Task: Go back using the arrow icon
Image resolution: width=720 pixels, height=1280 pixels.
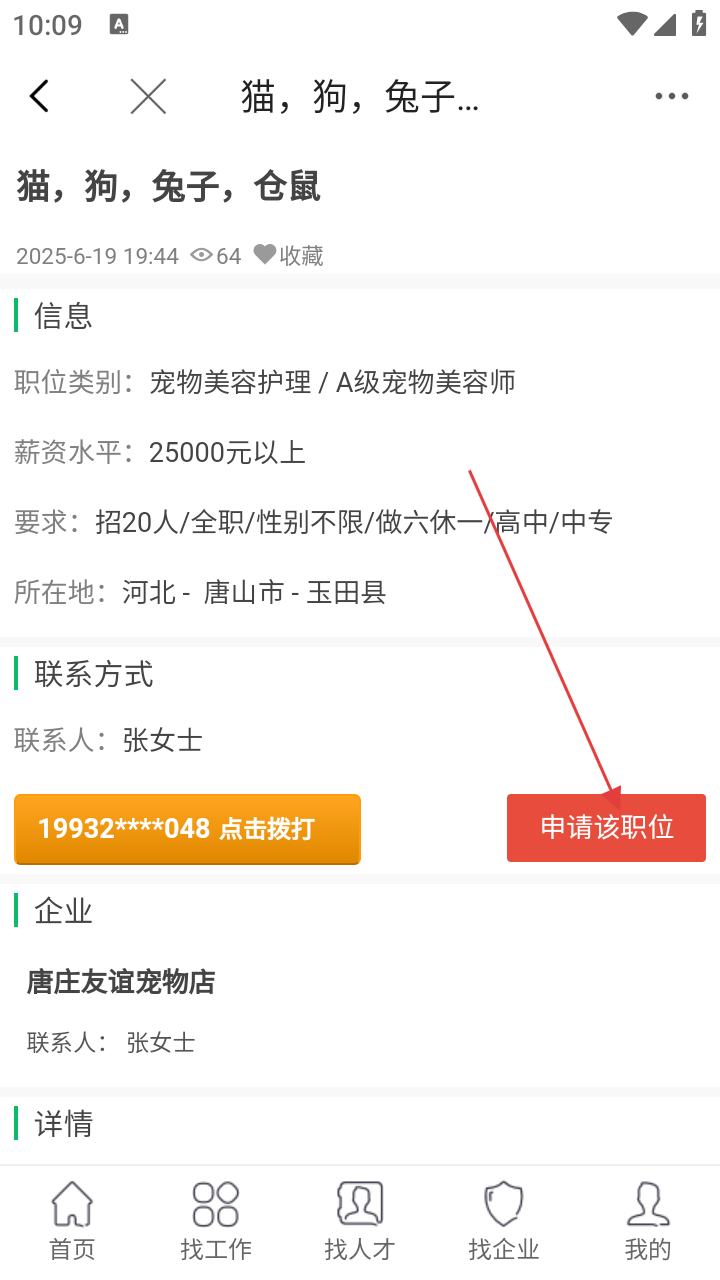Action: coord(40,97)
